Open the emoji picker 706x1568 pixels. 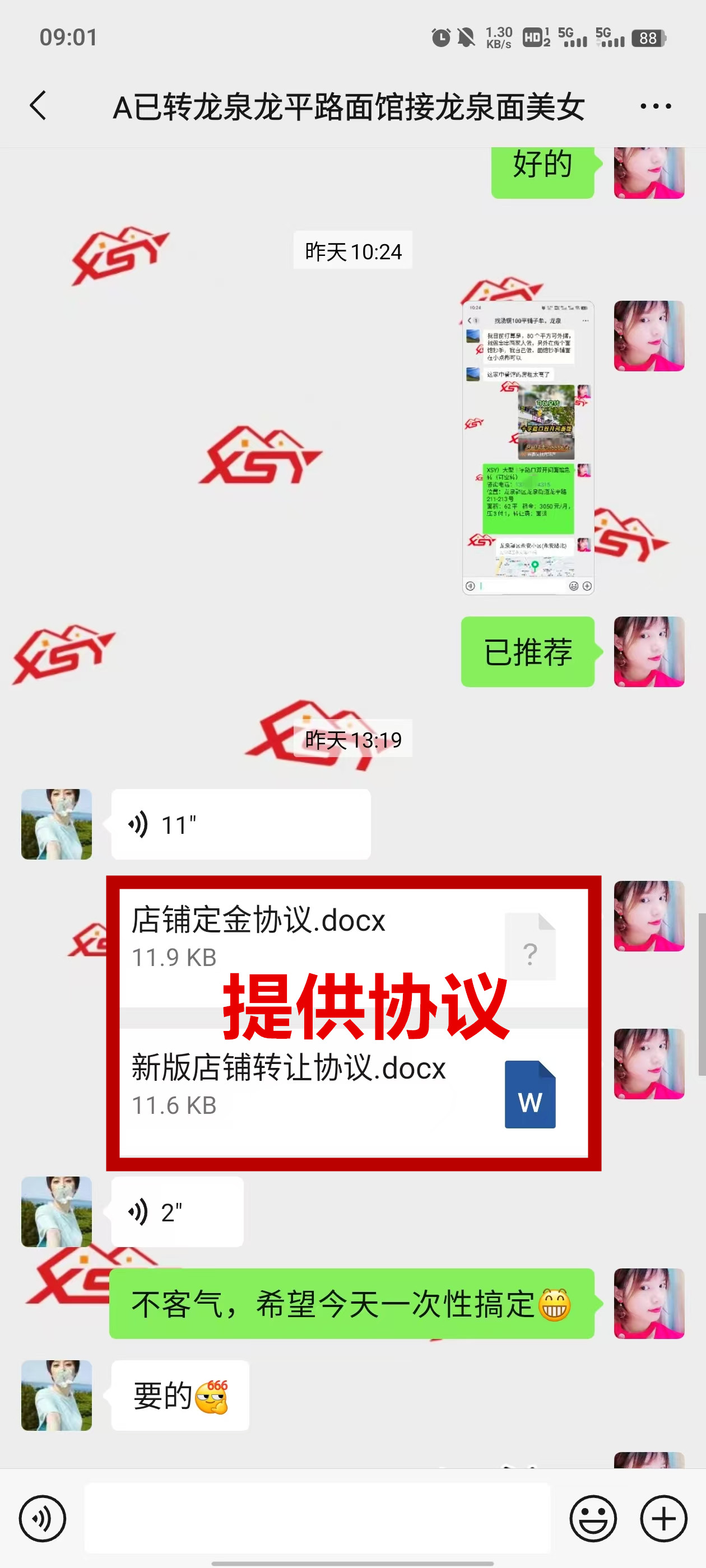593,1518
